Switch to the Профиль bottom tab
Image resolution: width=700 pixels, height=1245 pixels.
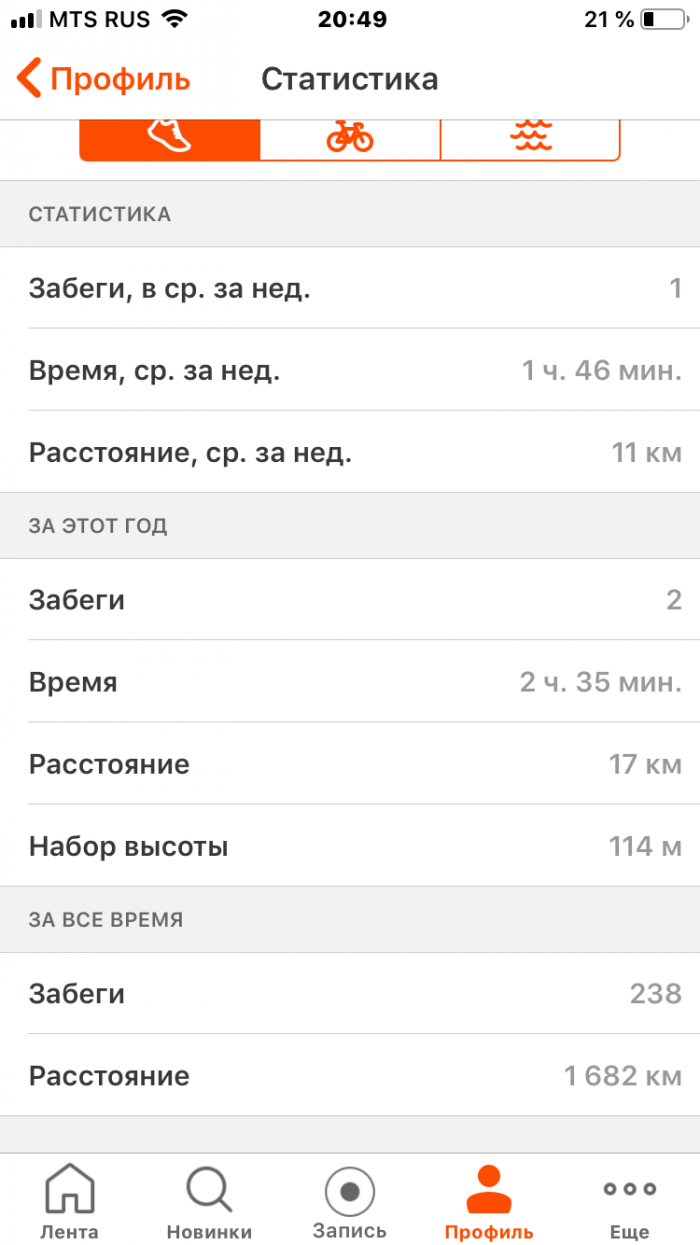click(490, 1201)
